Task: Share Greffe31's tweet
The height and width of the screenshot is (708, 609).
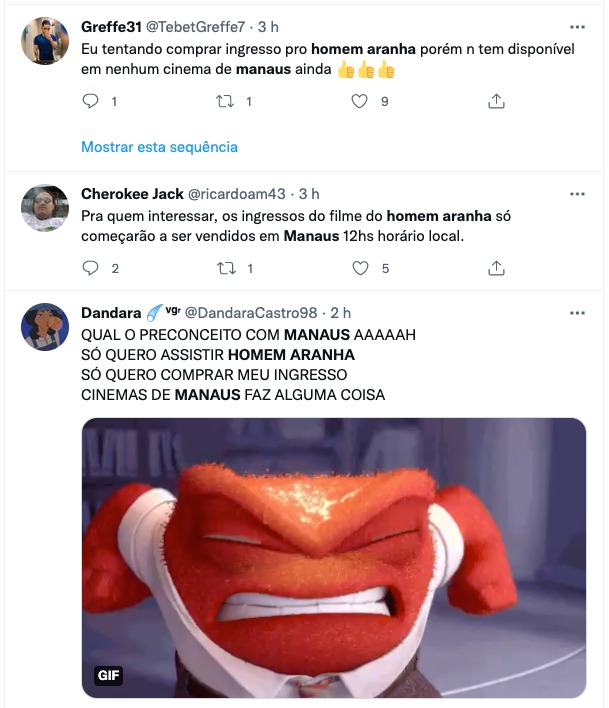Action: click(496, 101)
